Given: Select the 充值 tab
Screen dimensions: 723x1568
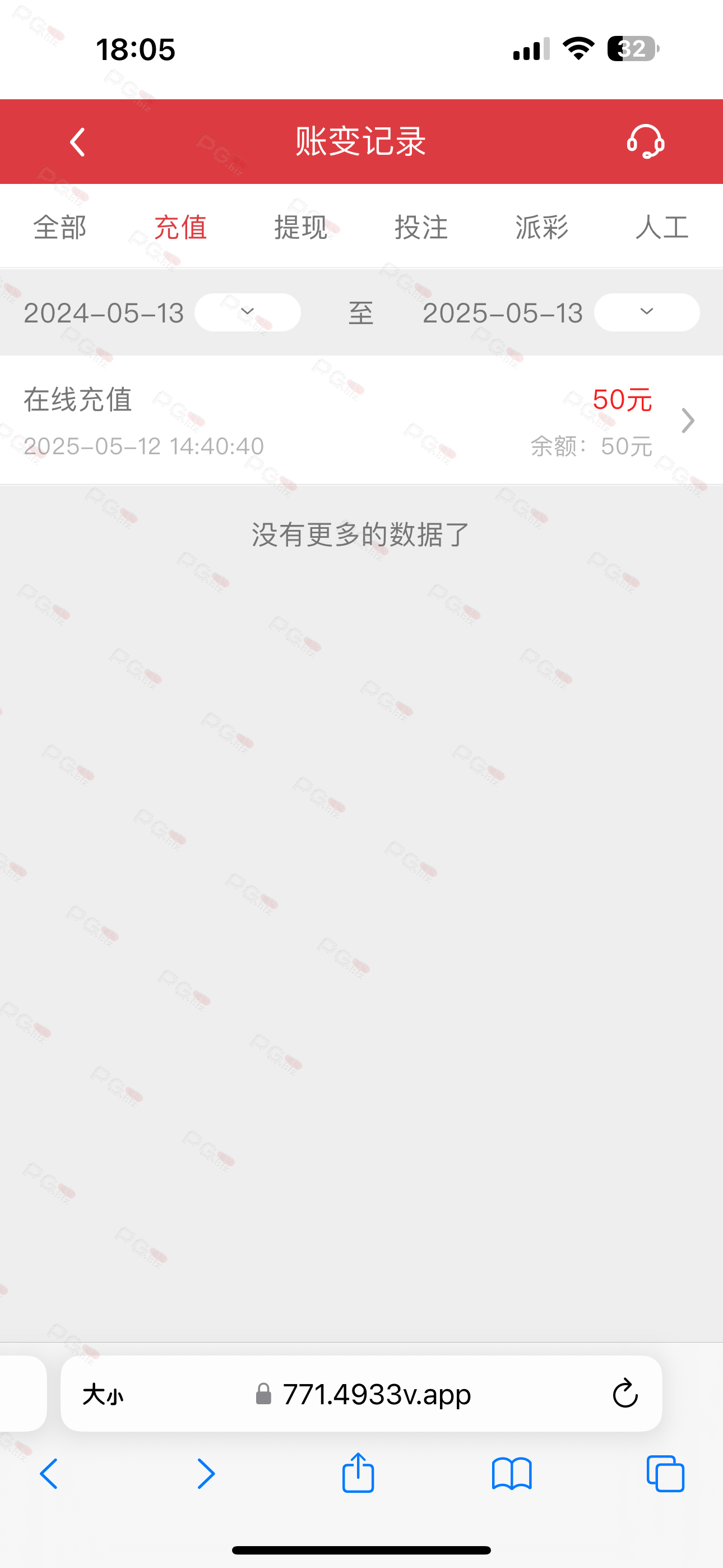Looking at the screenshot, I should coord(180,228).
